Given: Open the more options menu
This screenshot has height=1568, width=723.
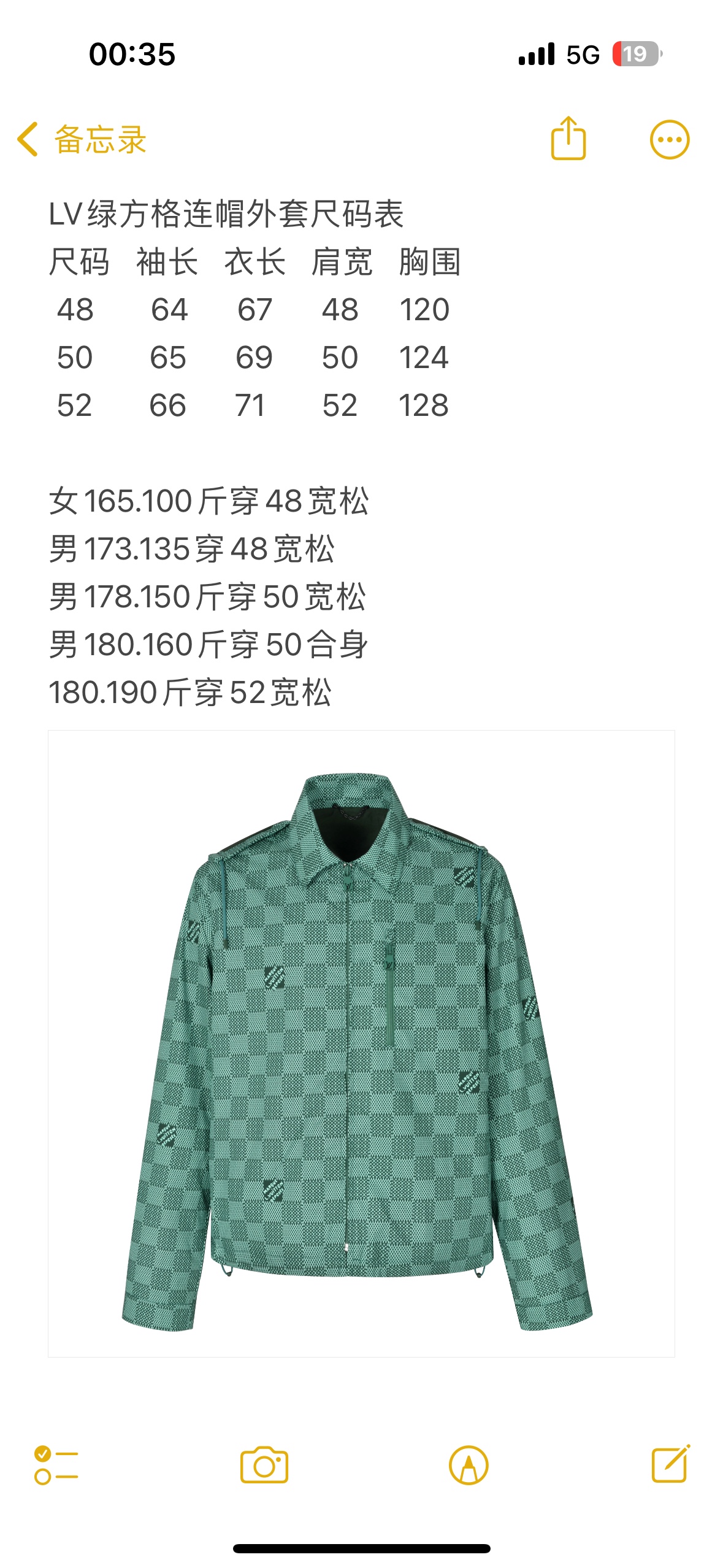Looking at the screenshot, I should pyautogui.click(x=669, y=140).
